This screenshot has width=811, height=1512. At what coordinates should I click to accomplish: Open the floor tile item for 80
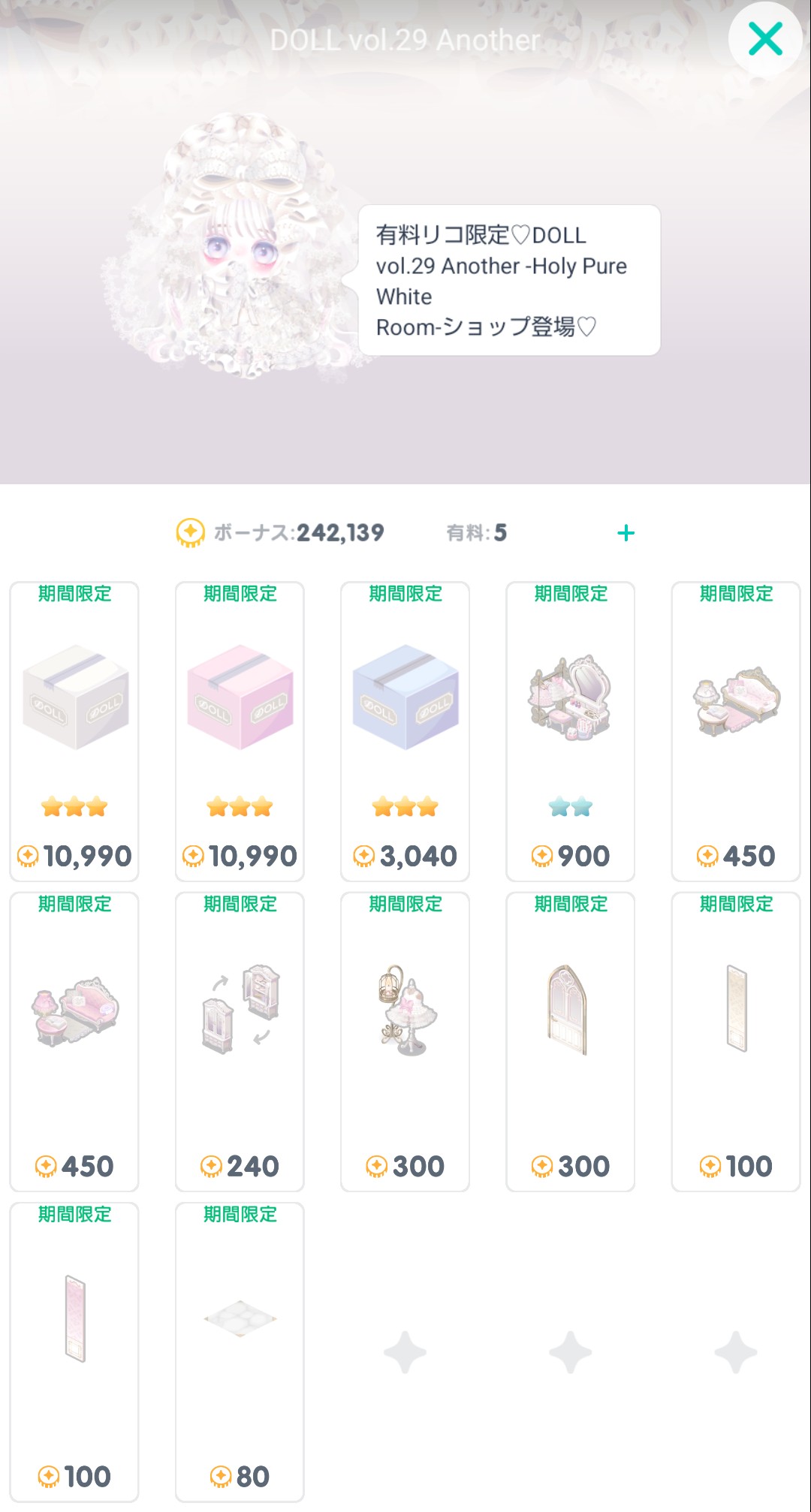[x=240, y=1351]
